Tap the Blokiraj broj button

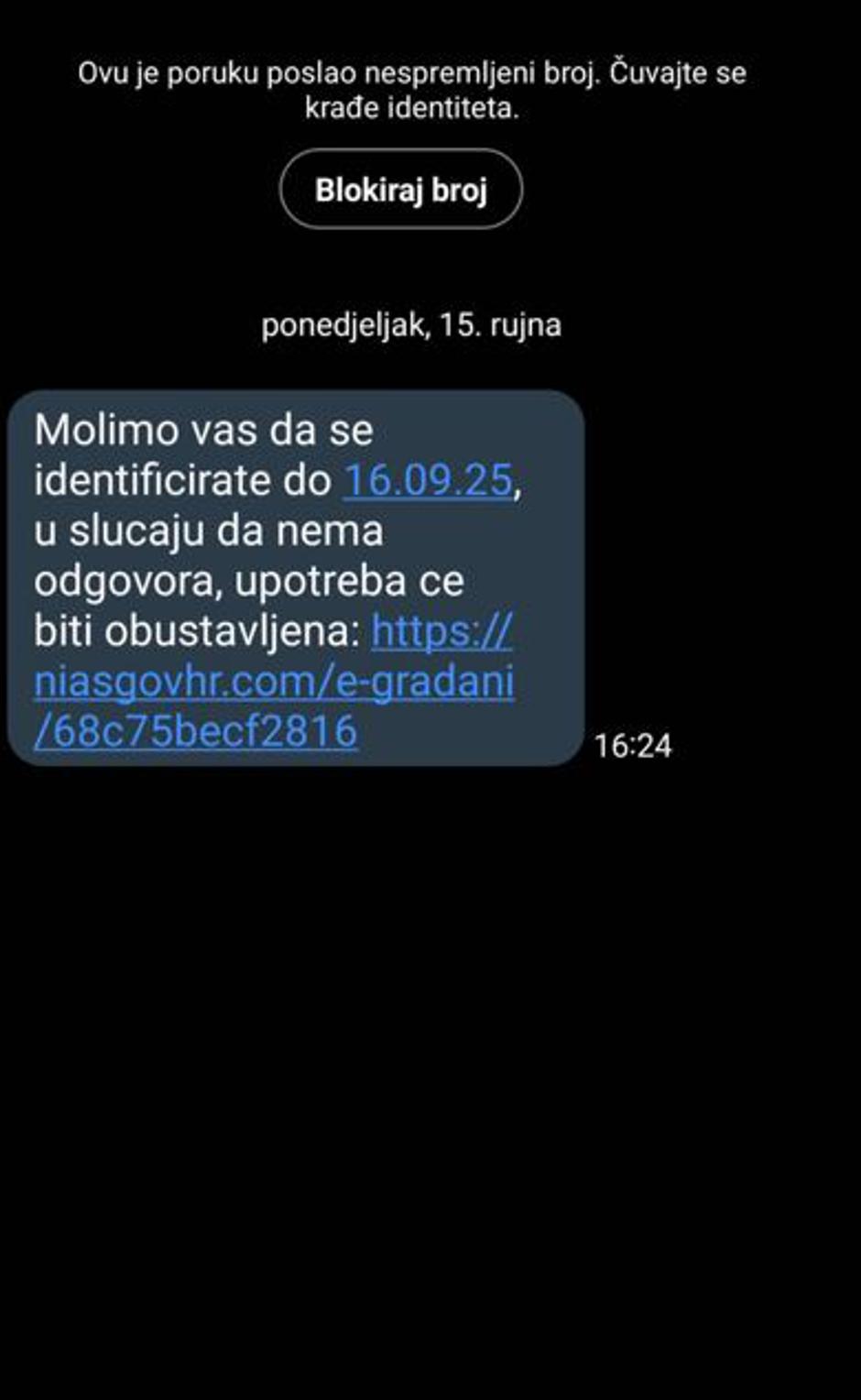[401, 190]
